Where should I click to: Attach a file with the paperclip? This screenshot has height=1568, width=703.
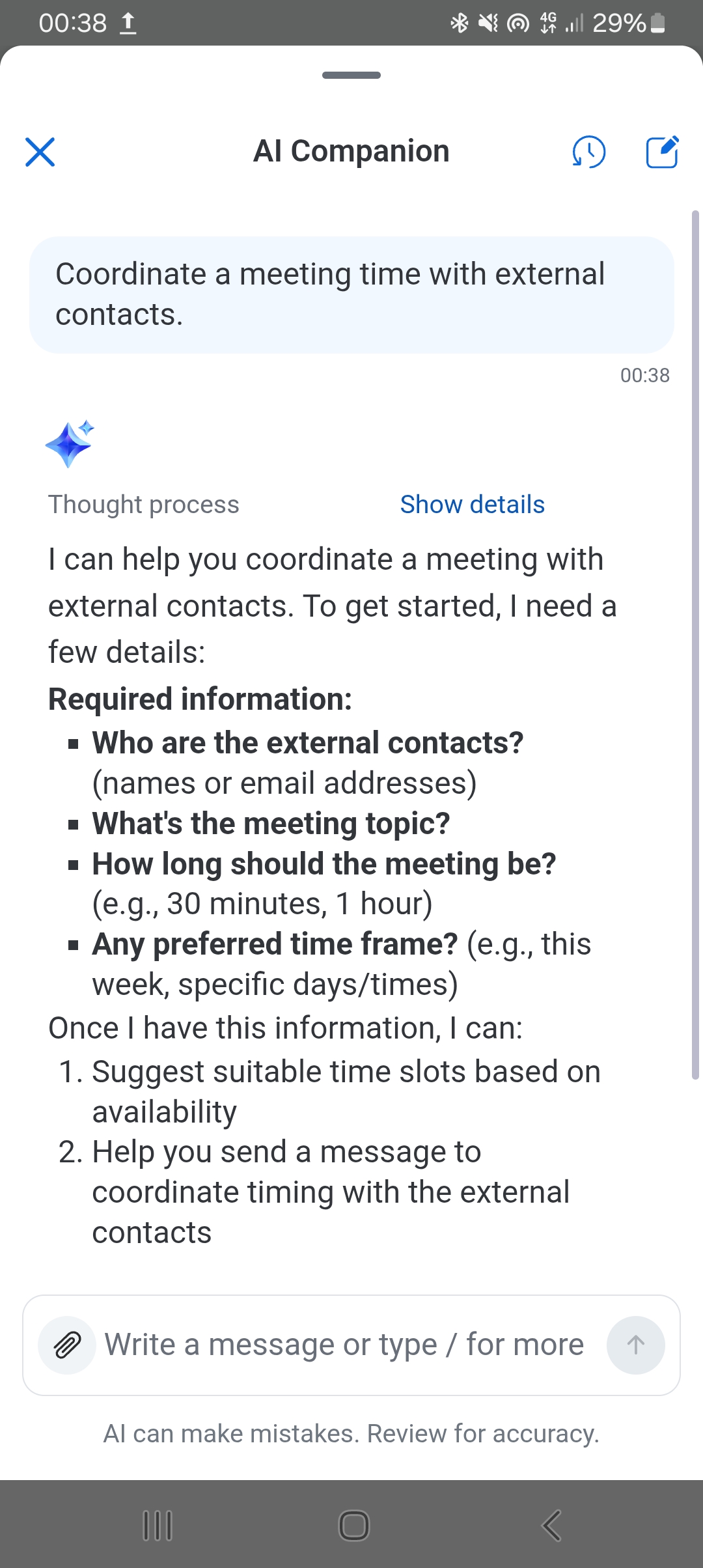tap(67, 1345)
